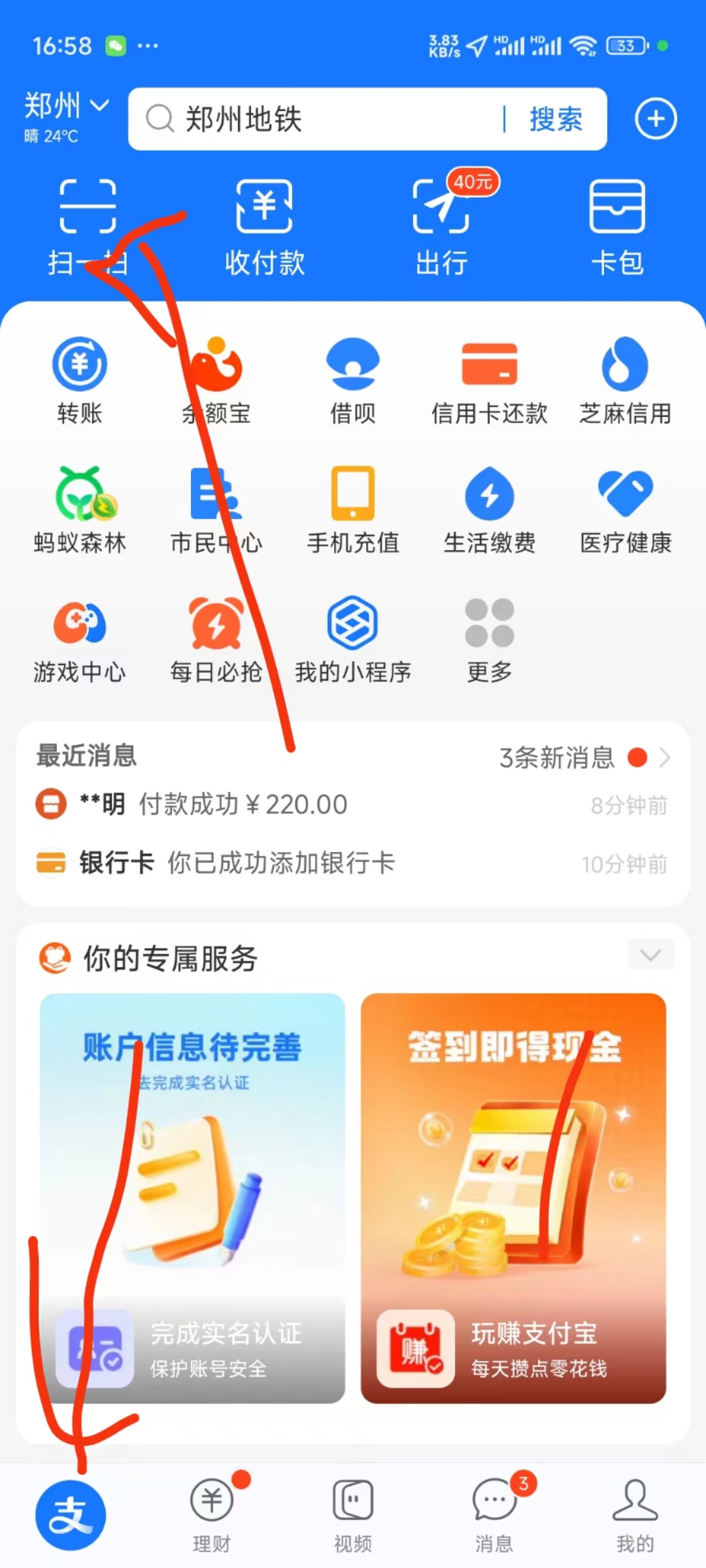This screenshot has height=1568, width=706.
Task: Open 收付款 pay and collect
Action: point(264,226)
